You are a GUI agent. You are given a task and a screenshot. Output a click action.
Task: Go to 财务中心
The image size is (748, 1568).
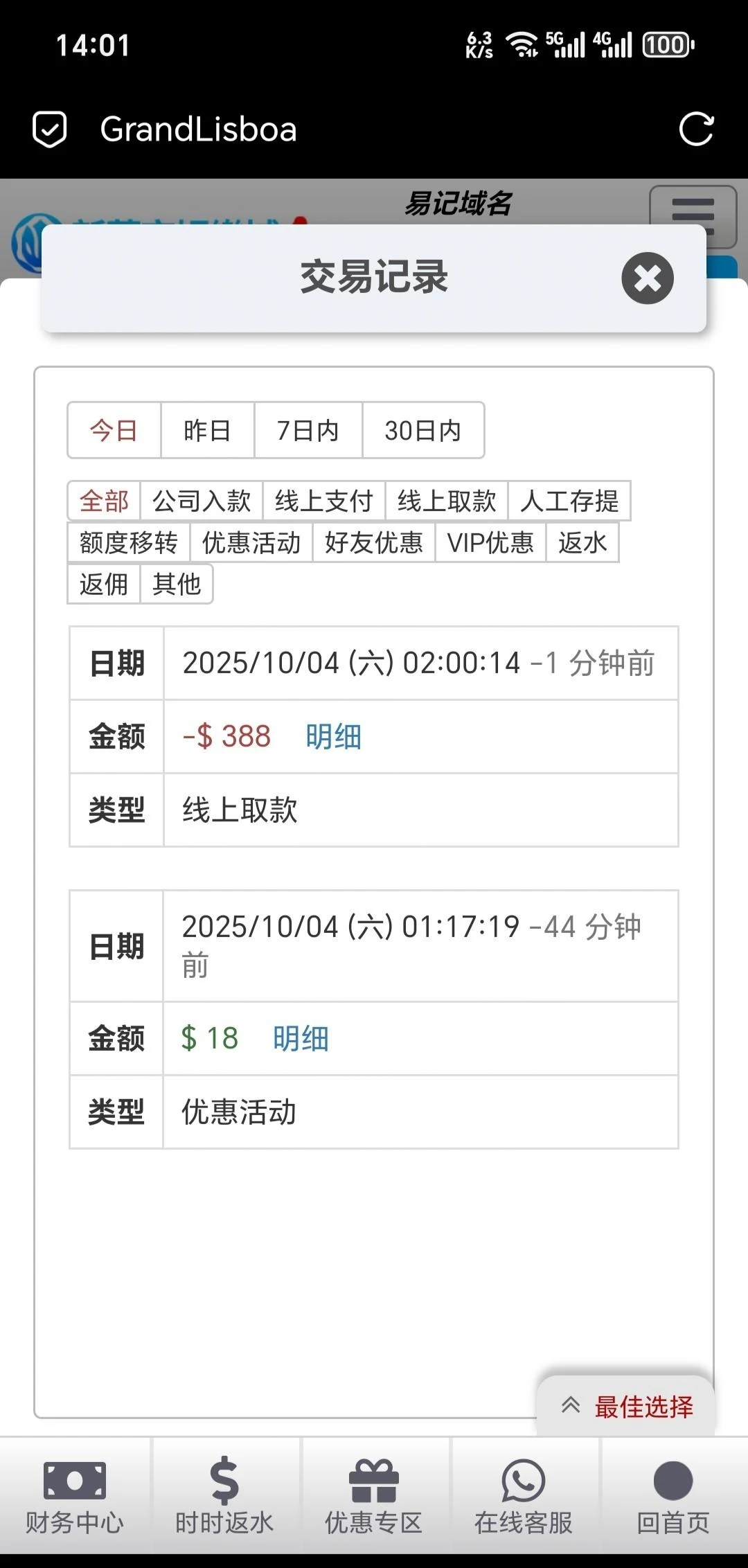pos(75,1496)
